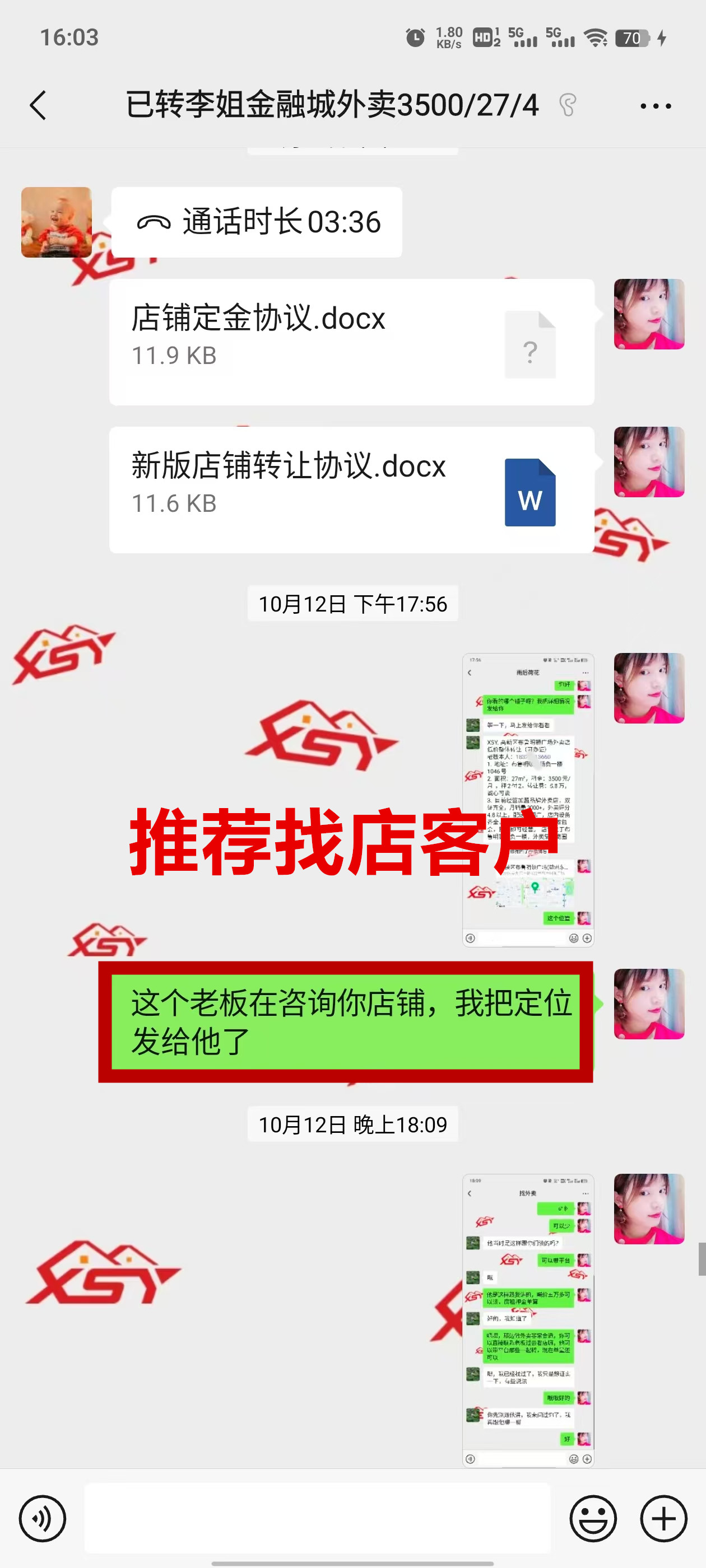The width and height of the screenshot is (706, 1568).
Task: Open the 店铺定金协议.docx file
Action: pos(351,342)
